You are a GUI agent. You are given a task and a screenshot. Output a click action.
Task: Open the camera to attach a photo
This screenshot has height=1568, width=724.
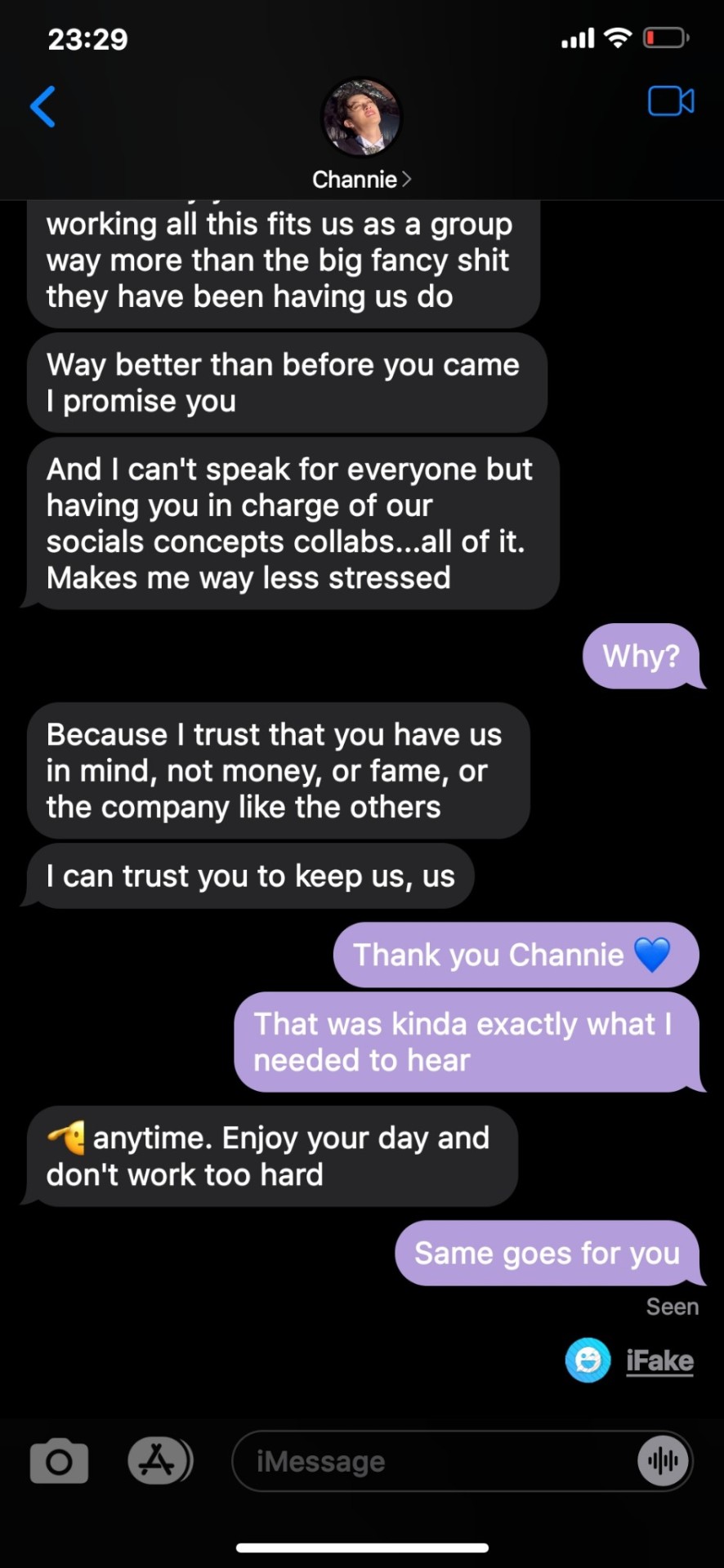click(59, 1461)
